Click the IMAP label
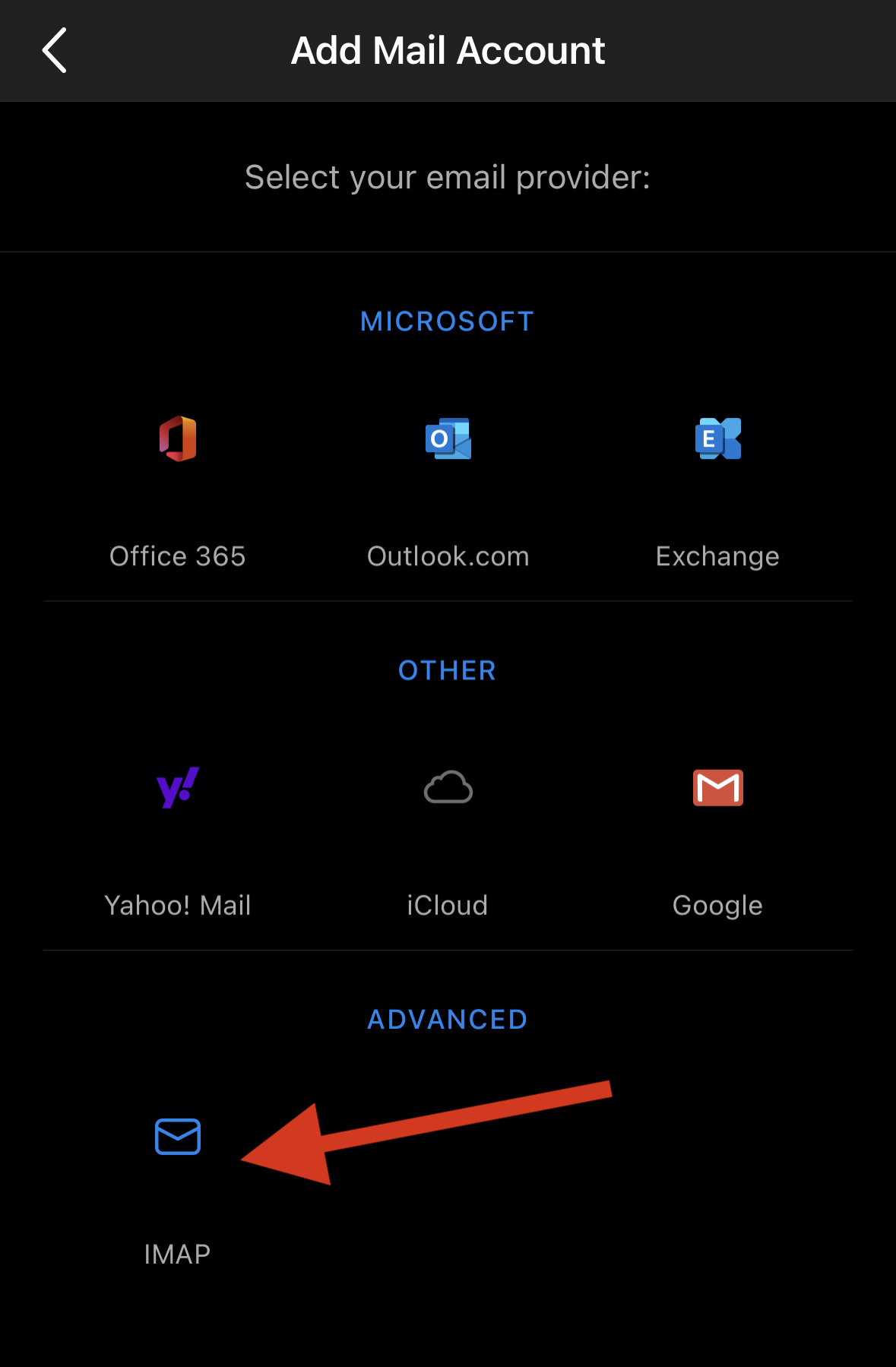This screenshot has width=896, height=1367. 177,1253
